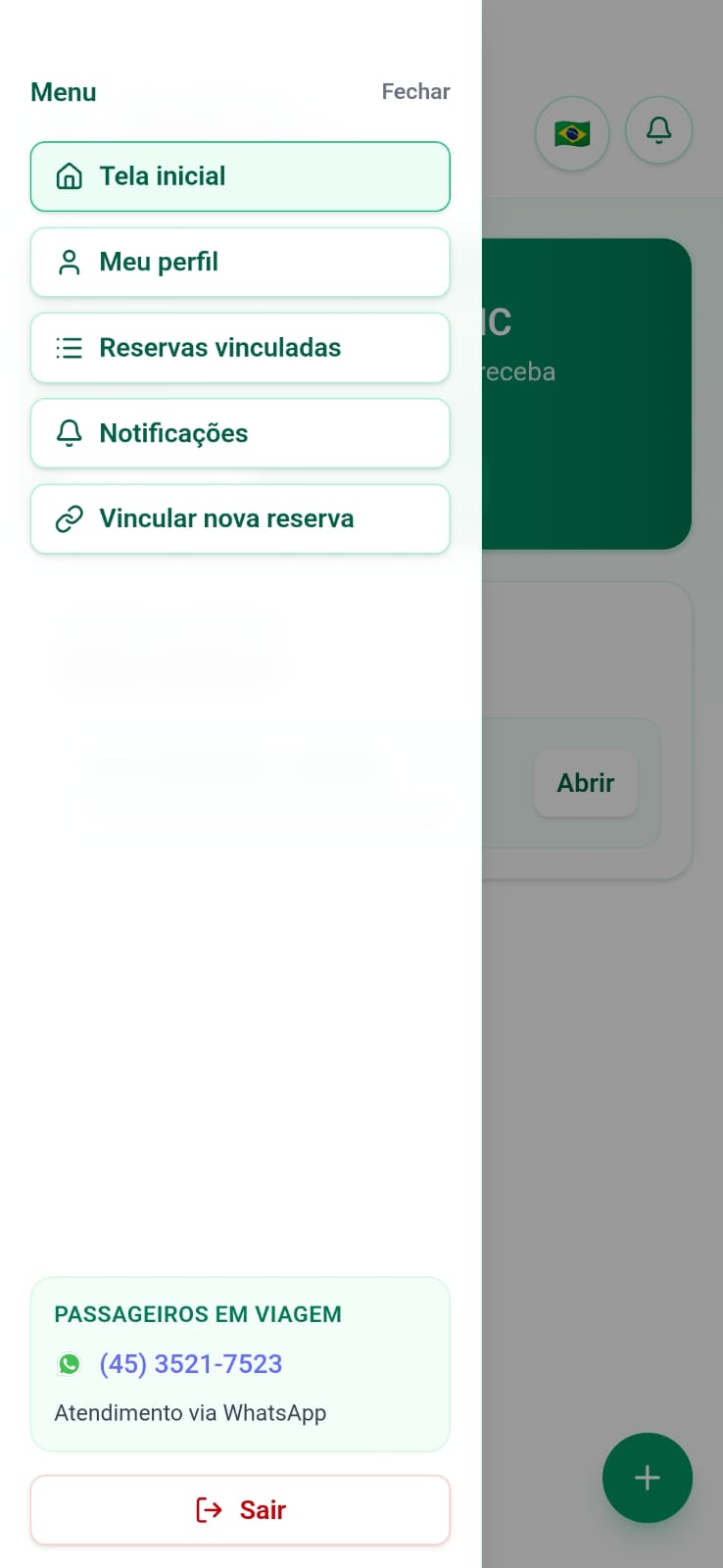Sign out with the Sair button

coord(240,1510)
